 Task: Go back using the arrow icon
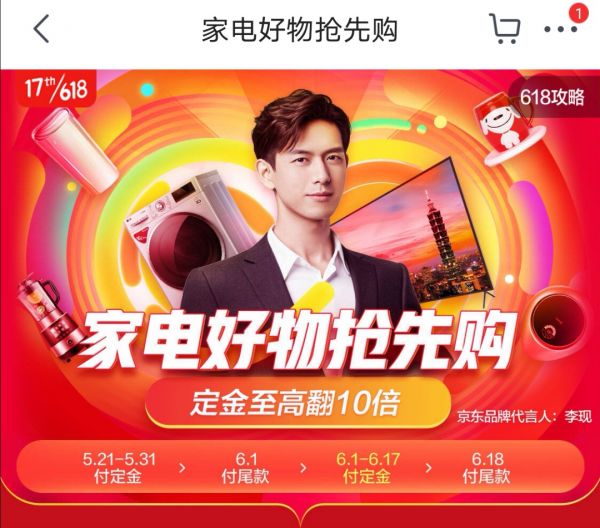pyautogui.click(x=40, y=29)
